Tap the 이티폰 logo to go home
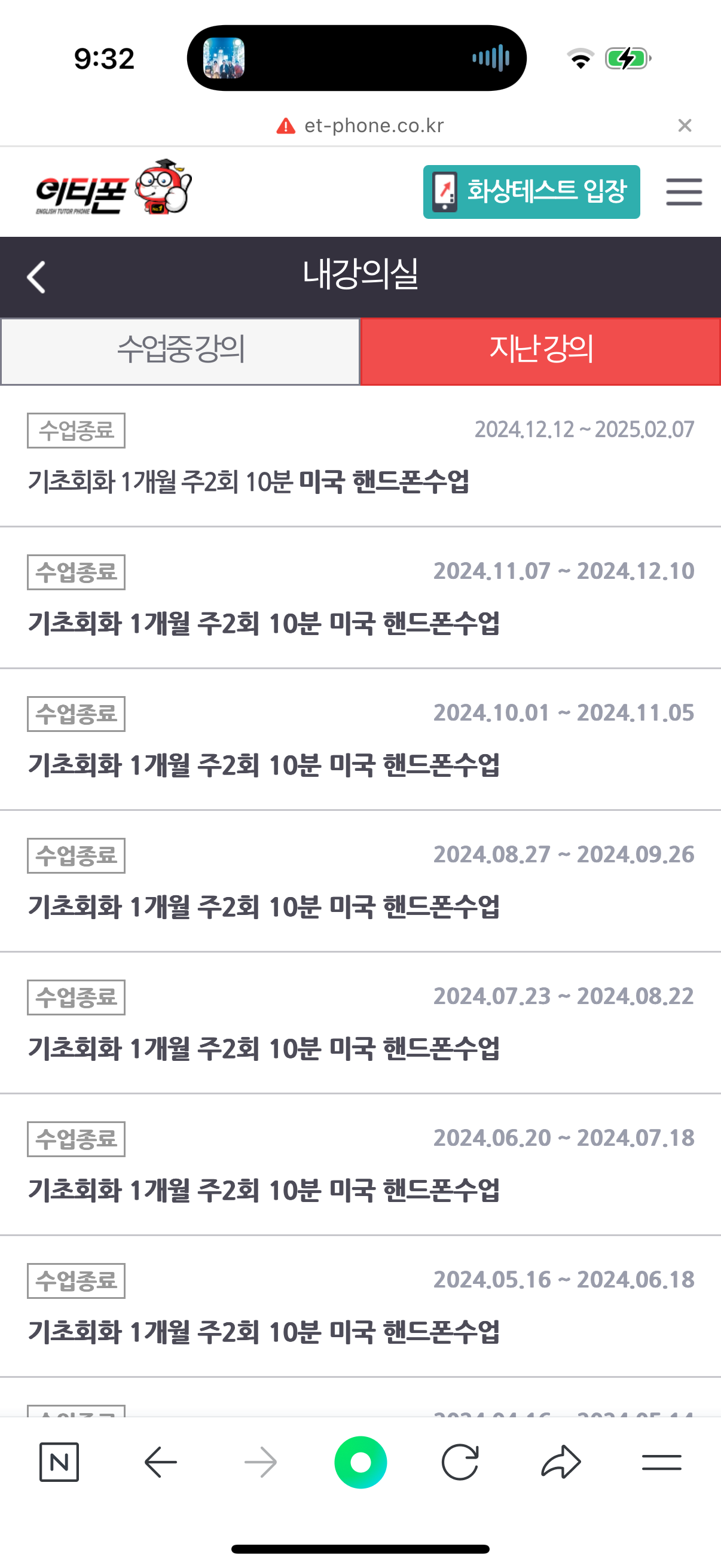Screen dimensions: 721x1568 coord(114,189)
